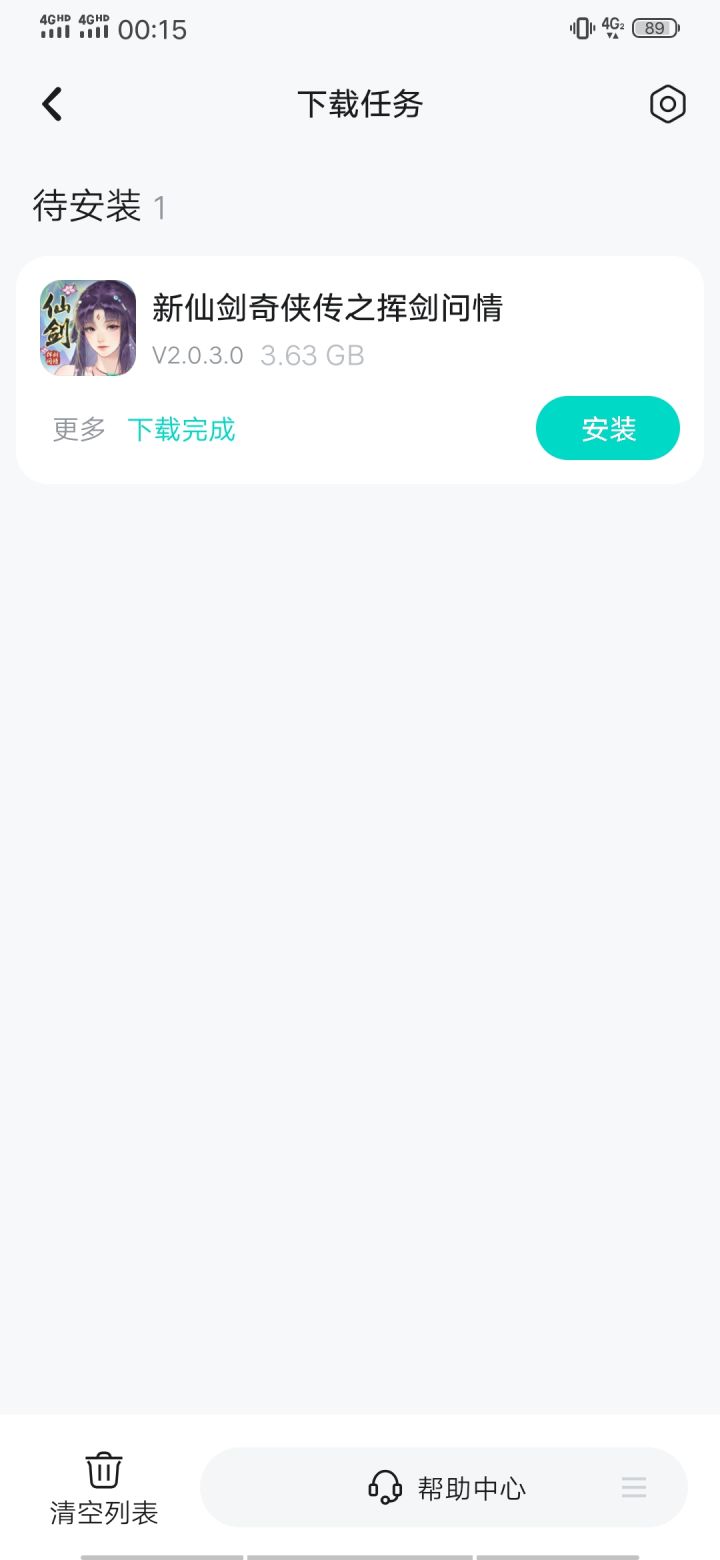The height and width of the screenshot is (1560, 720).
Task: Tap the back arrow to leave 下载任务
Action: coord(51,104)
